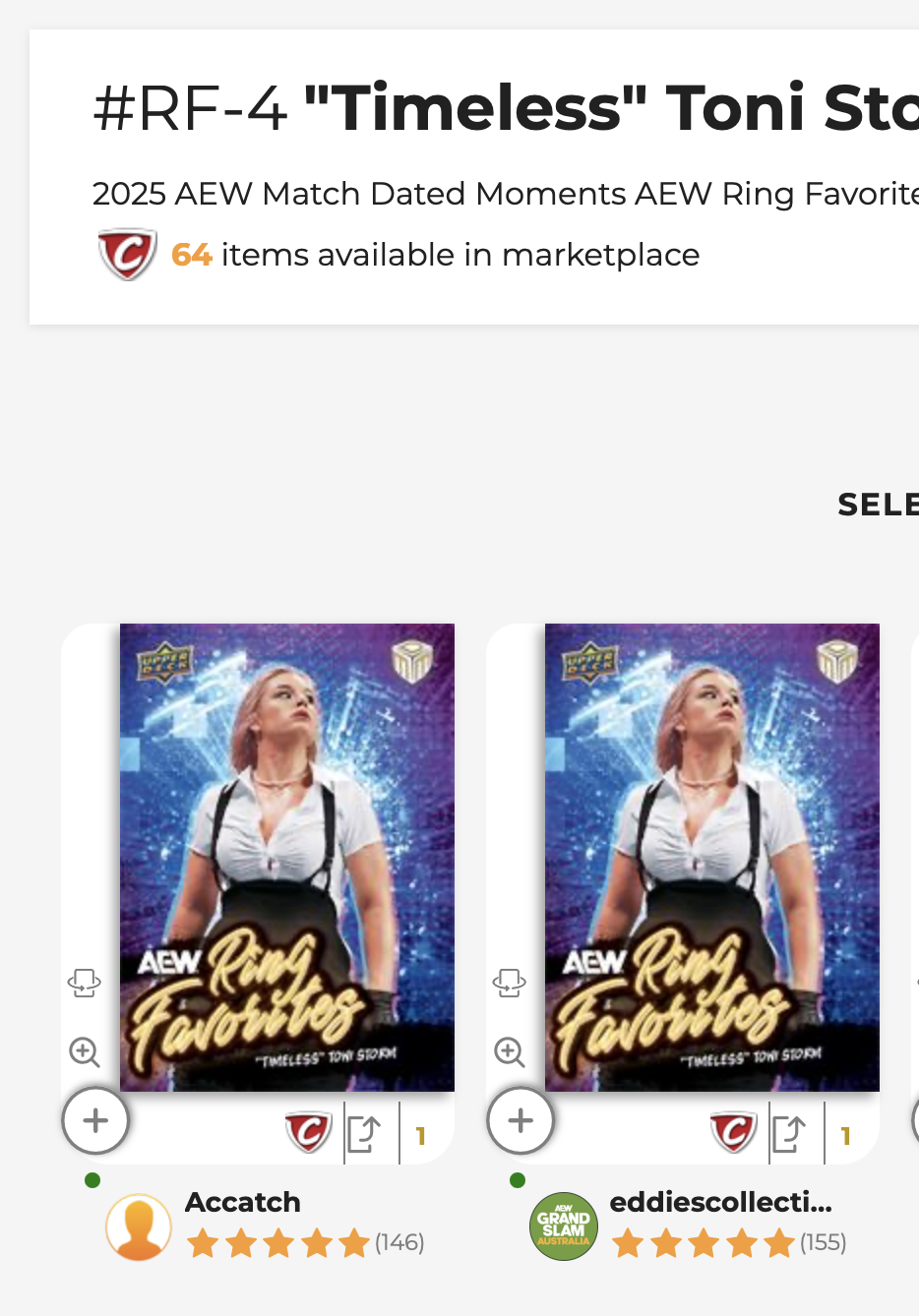Zoom into Accatch's card image
The height and width of the screenshot is (1316, 919).
(x=85, y=1052)
